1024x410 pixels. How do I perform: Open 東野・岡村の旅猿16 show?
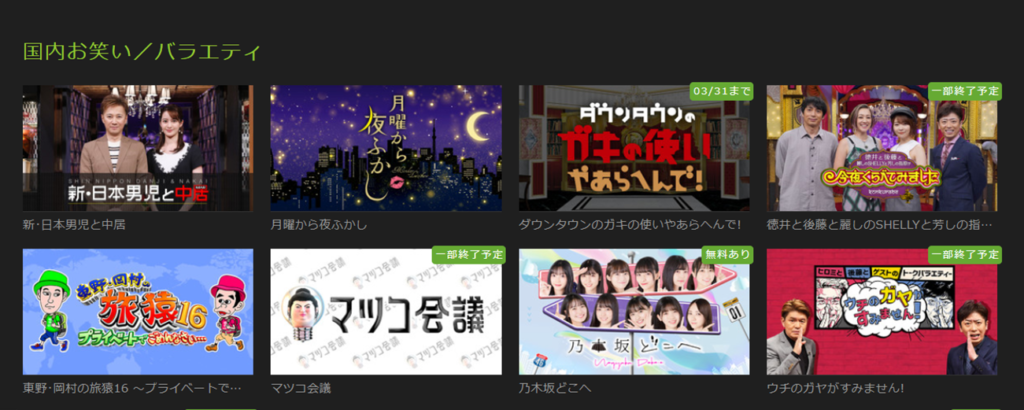coord(137,311)
